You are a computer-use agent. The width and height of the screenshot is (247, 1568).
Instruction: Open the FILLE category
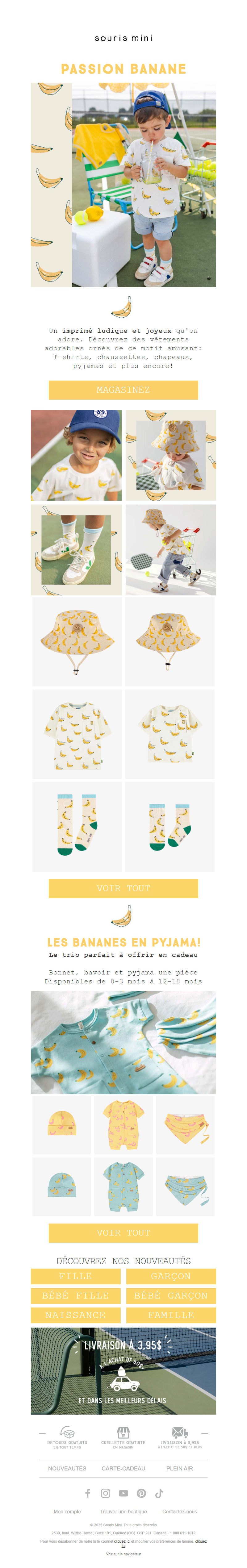(75, 1276)
